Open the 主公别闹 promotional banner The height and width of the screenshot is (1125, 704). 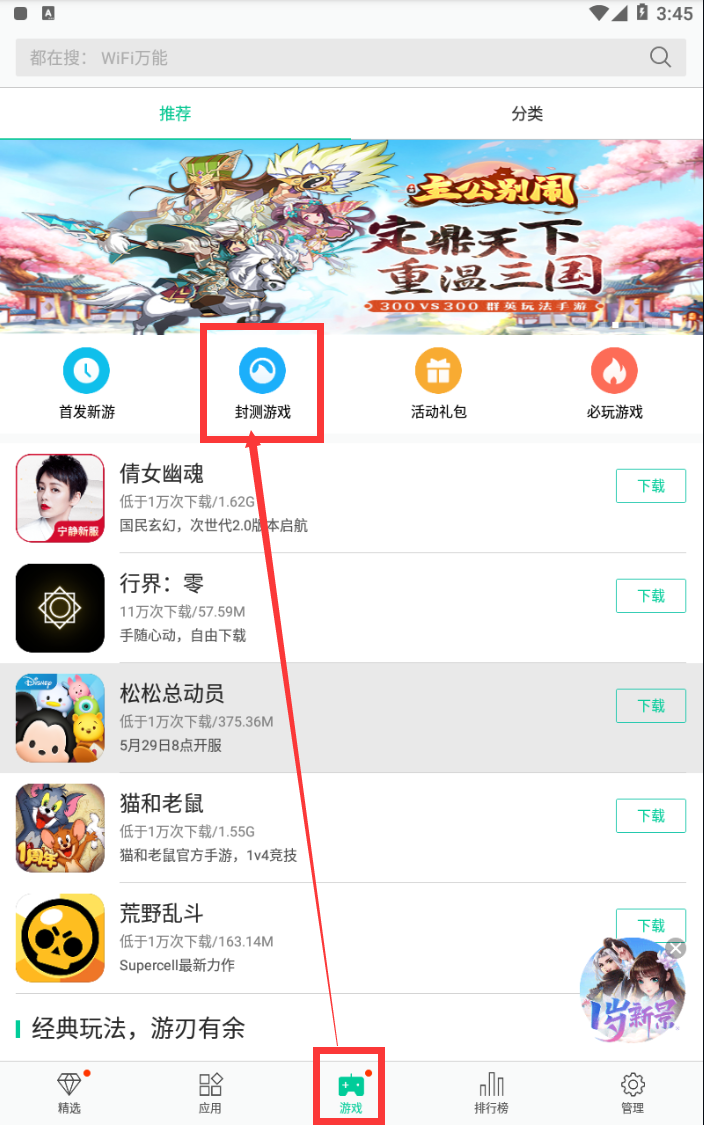[x=352, y=237]
